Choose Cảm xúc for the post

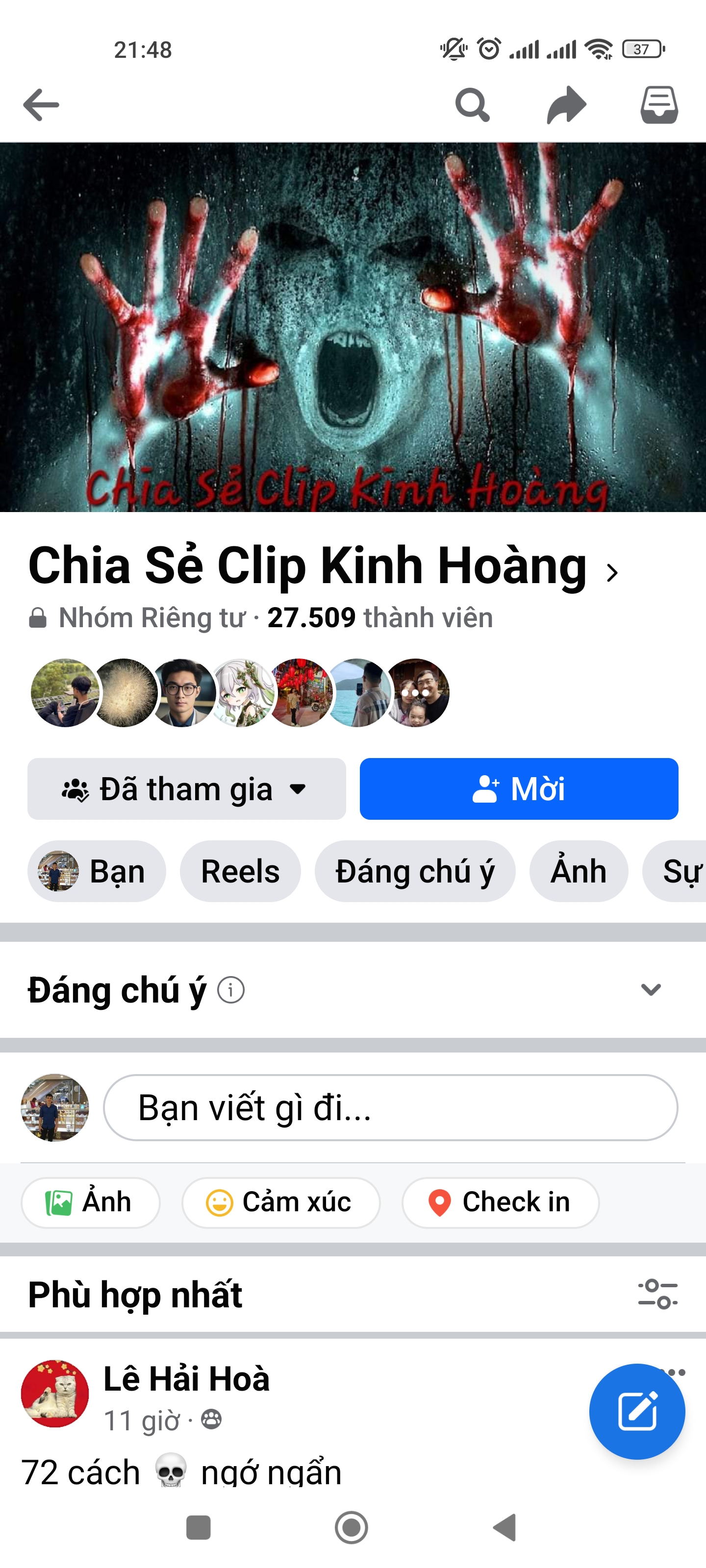click(280, 1202)
